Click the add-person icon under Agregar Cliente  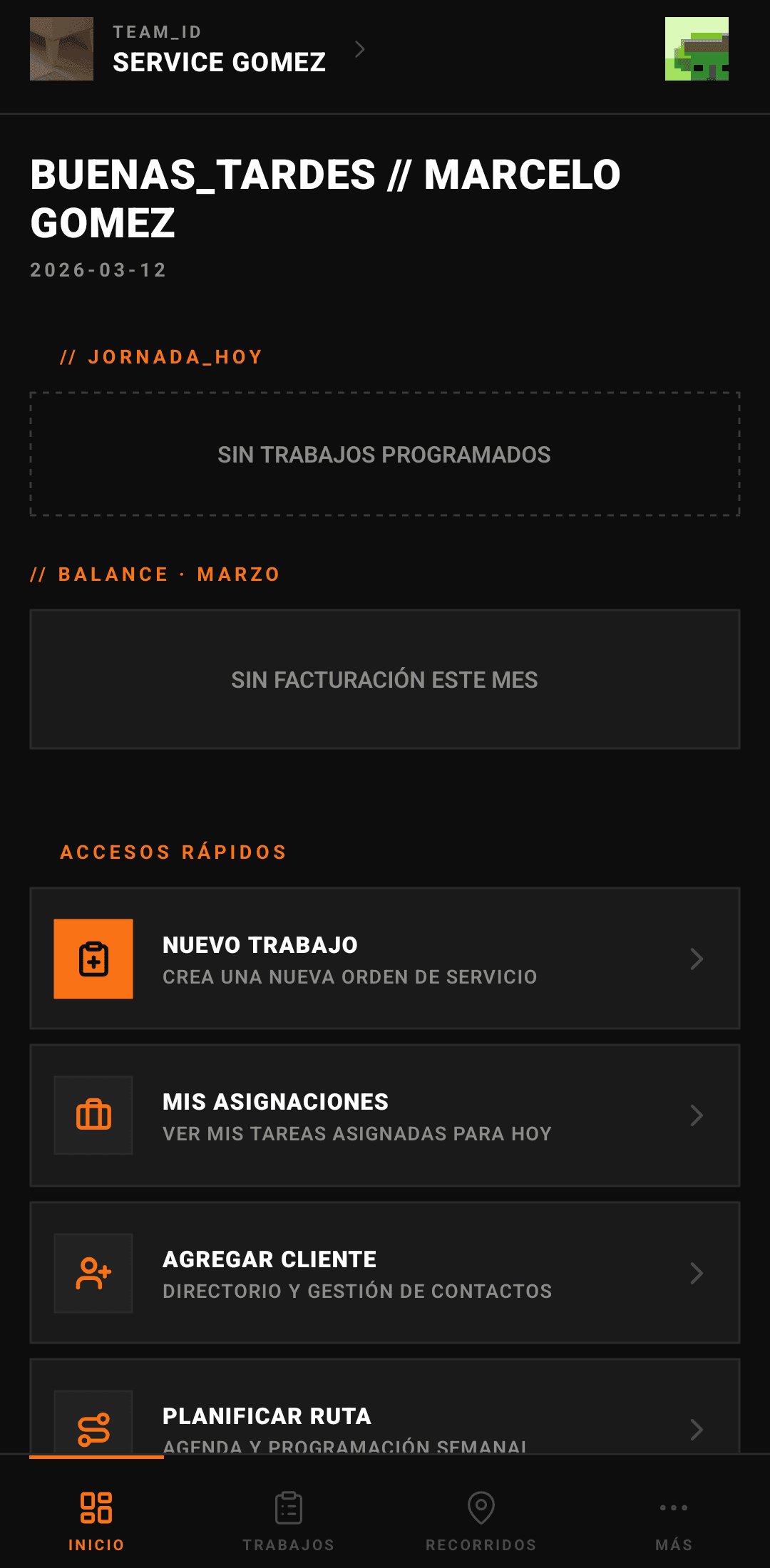(x=93, y=1274)
